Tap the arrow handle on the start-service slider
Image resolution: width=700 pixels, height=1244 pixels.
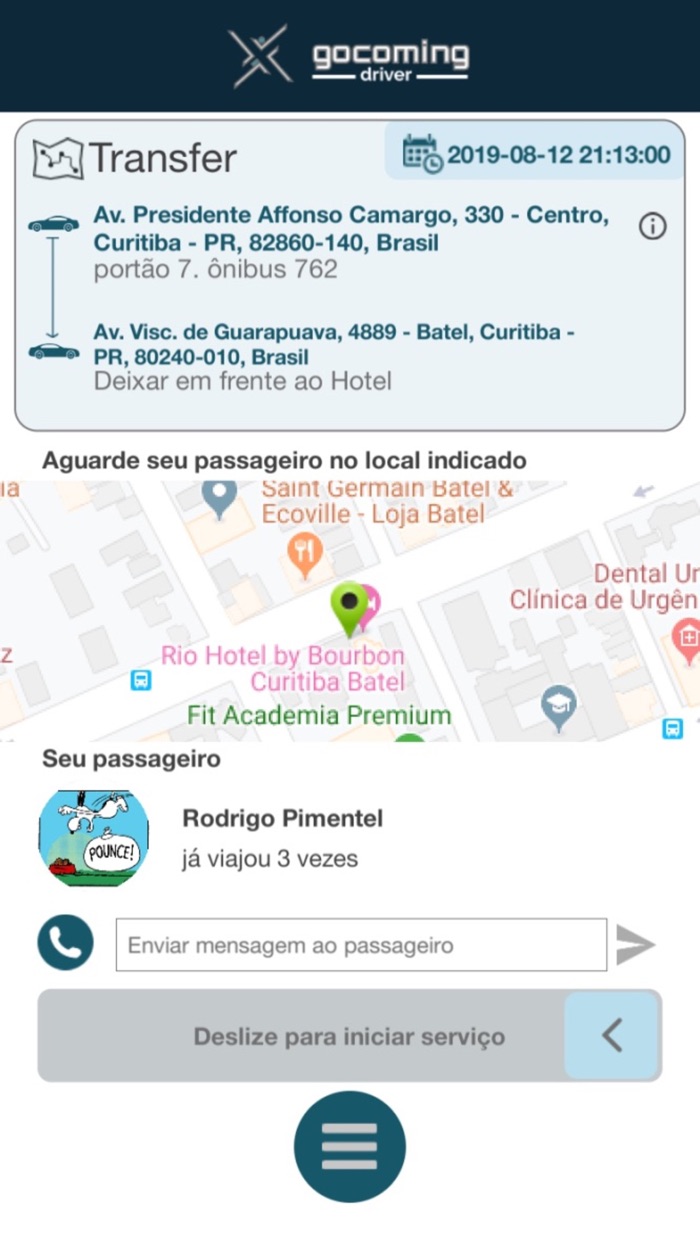click(x=612, y=1036)
